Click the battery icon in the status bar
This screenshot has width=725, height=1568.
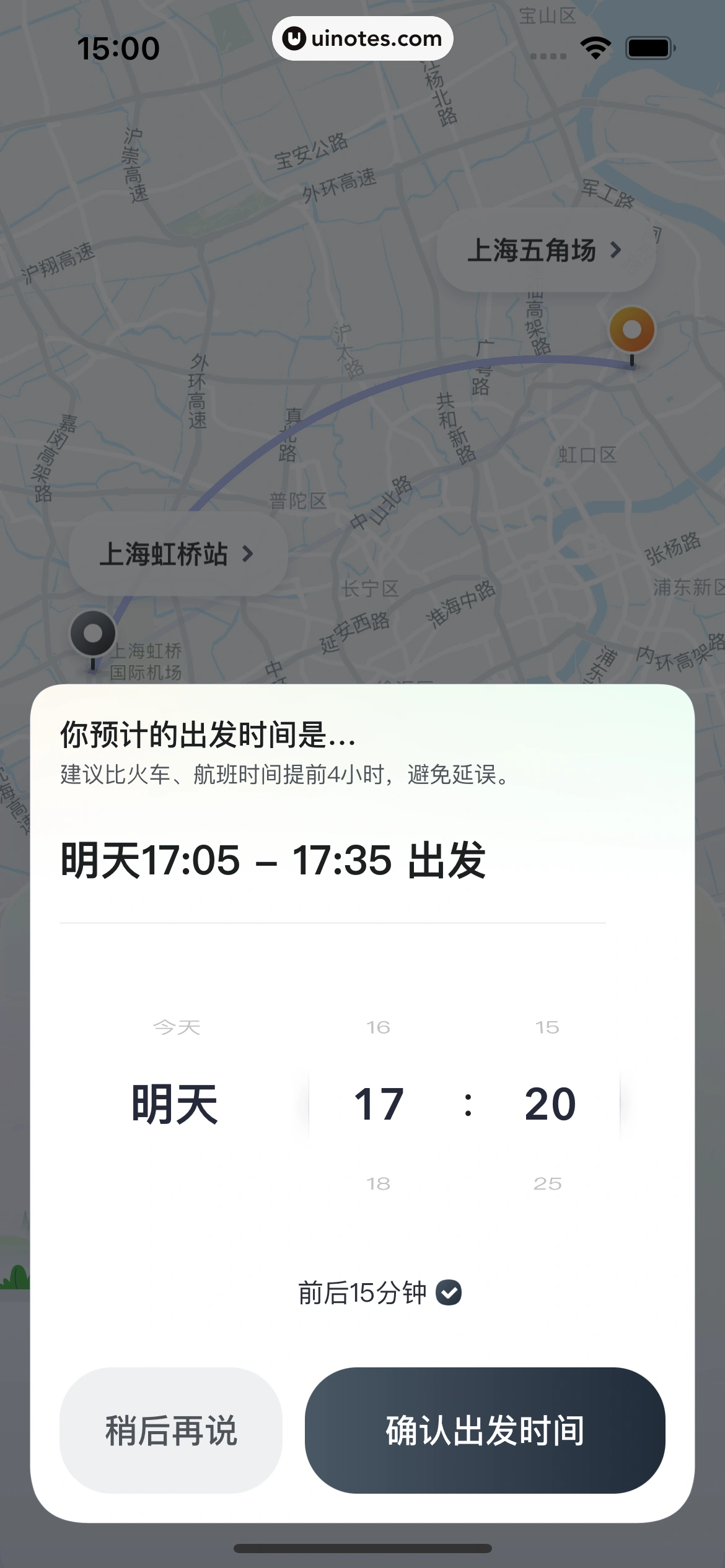pyautogui.click(x=648, y=46)
